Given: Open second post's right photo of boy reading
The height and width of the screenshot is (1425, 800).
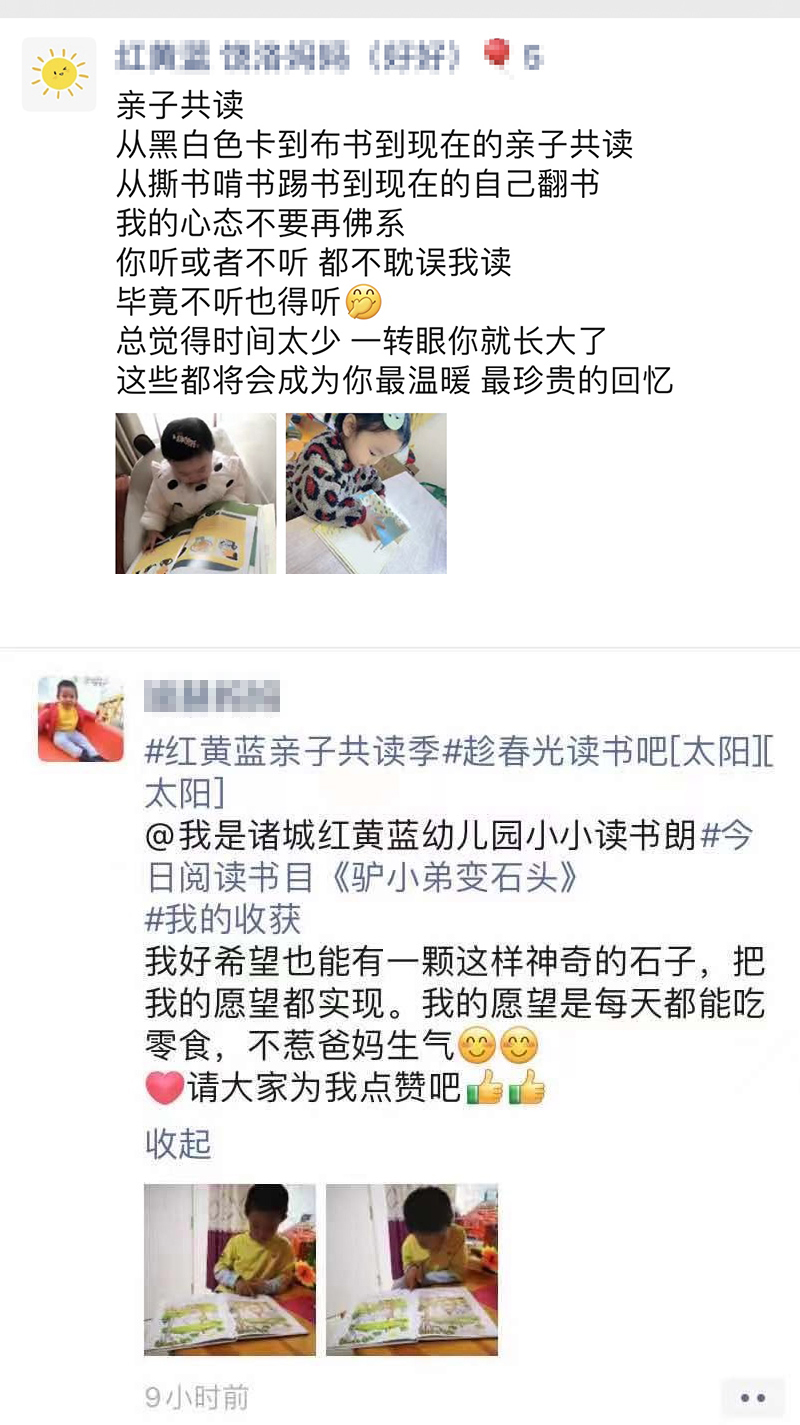Looking at the screenshot, I should [x=412, y=1270].
